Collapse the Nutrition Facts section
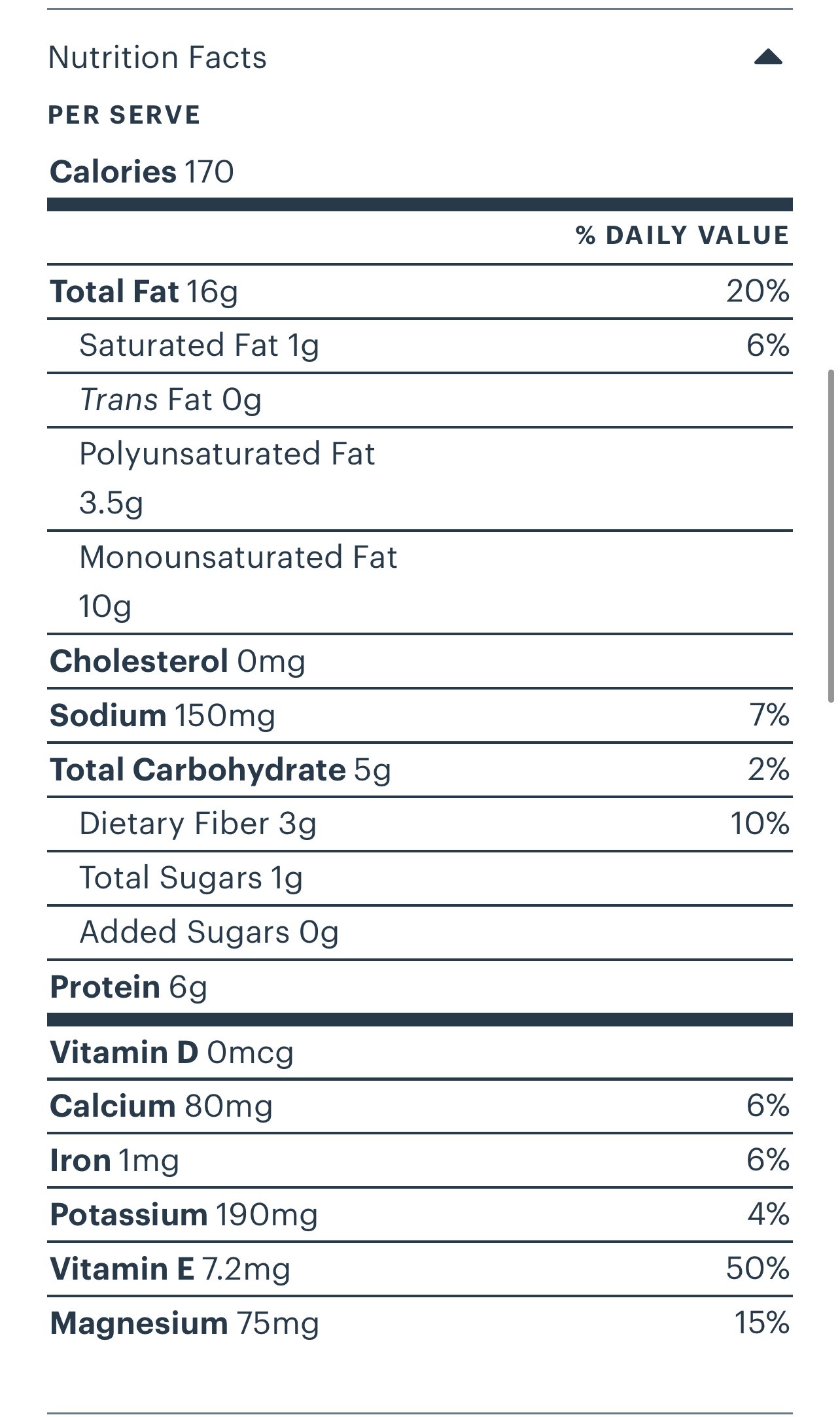The height and width of the screenshot is (1417, 840). tap(767, 58)
